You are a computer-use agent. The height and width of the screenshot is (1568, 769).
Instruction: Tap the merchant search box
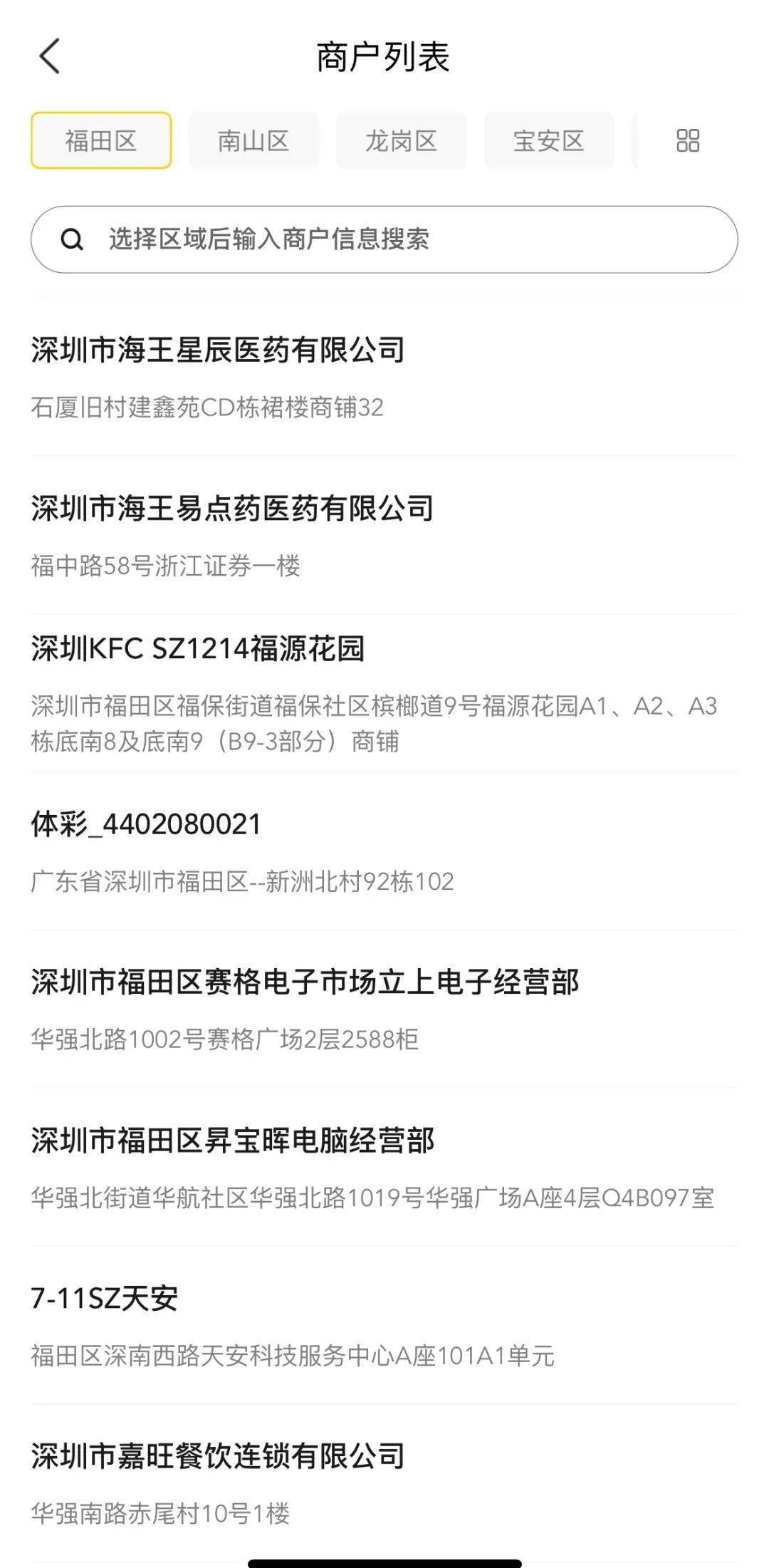(x=384, y=239)
